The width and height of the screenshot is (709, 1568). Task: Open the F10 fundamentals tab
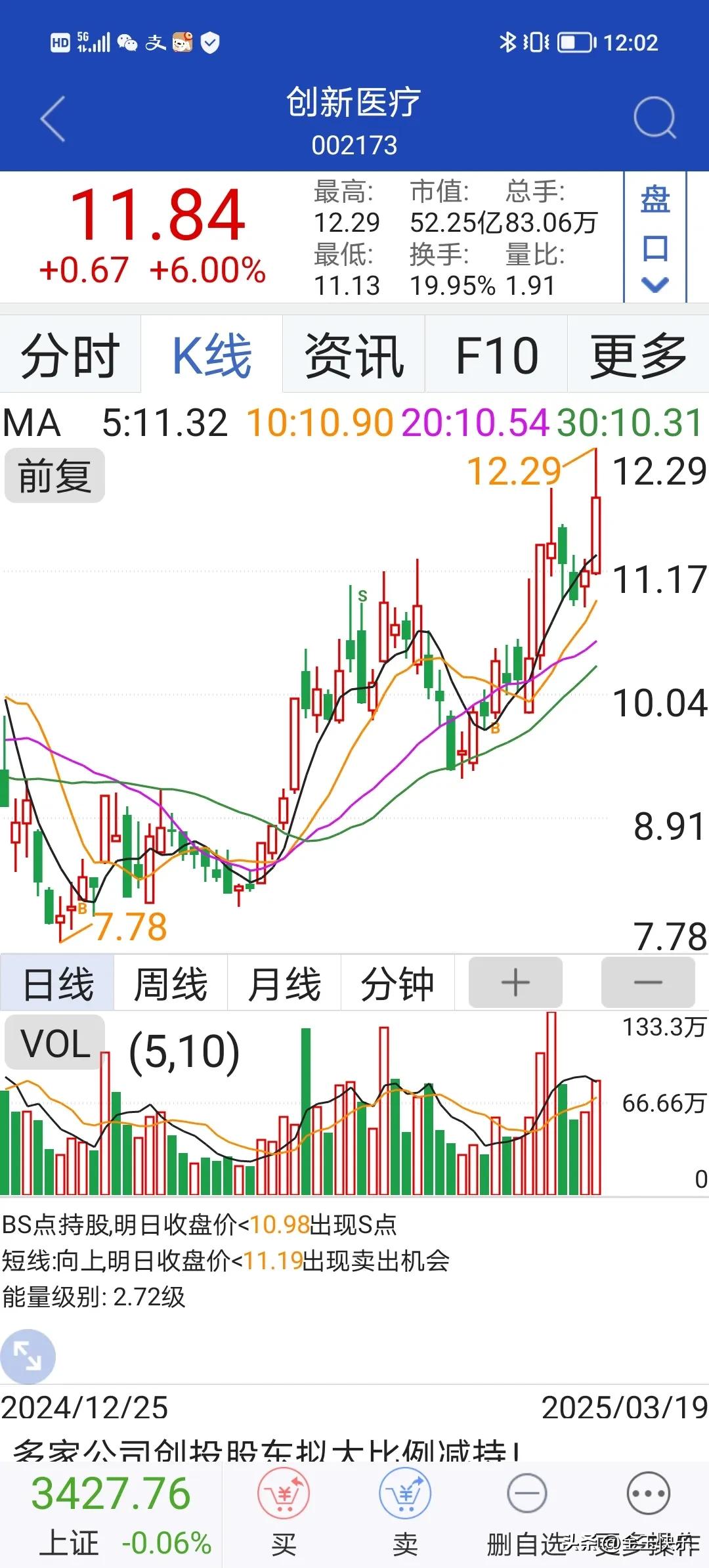pyautogui.click(x=497, y=355)
